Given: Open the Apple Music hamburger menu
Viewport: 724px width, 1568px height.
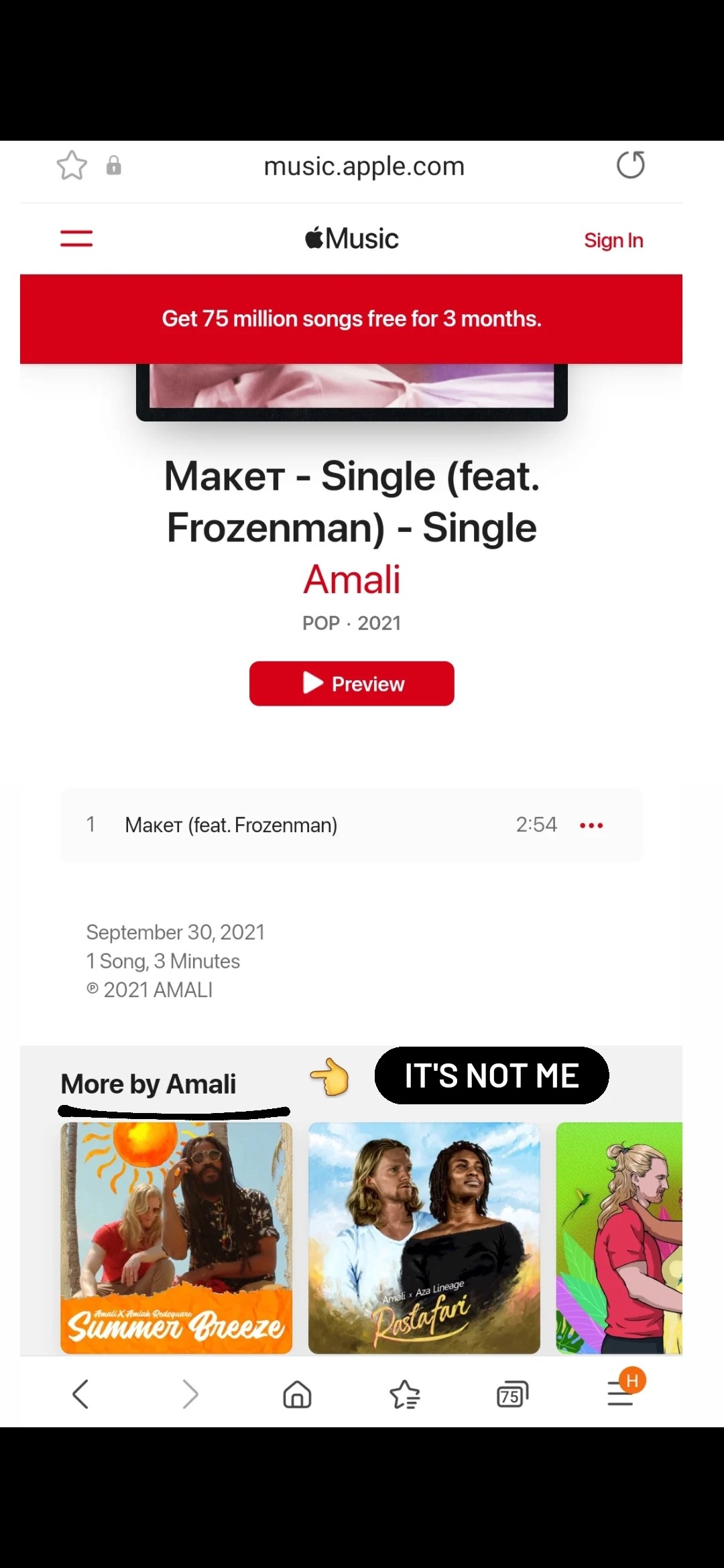Looking at the screenshot, I should (76, 239).
